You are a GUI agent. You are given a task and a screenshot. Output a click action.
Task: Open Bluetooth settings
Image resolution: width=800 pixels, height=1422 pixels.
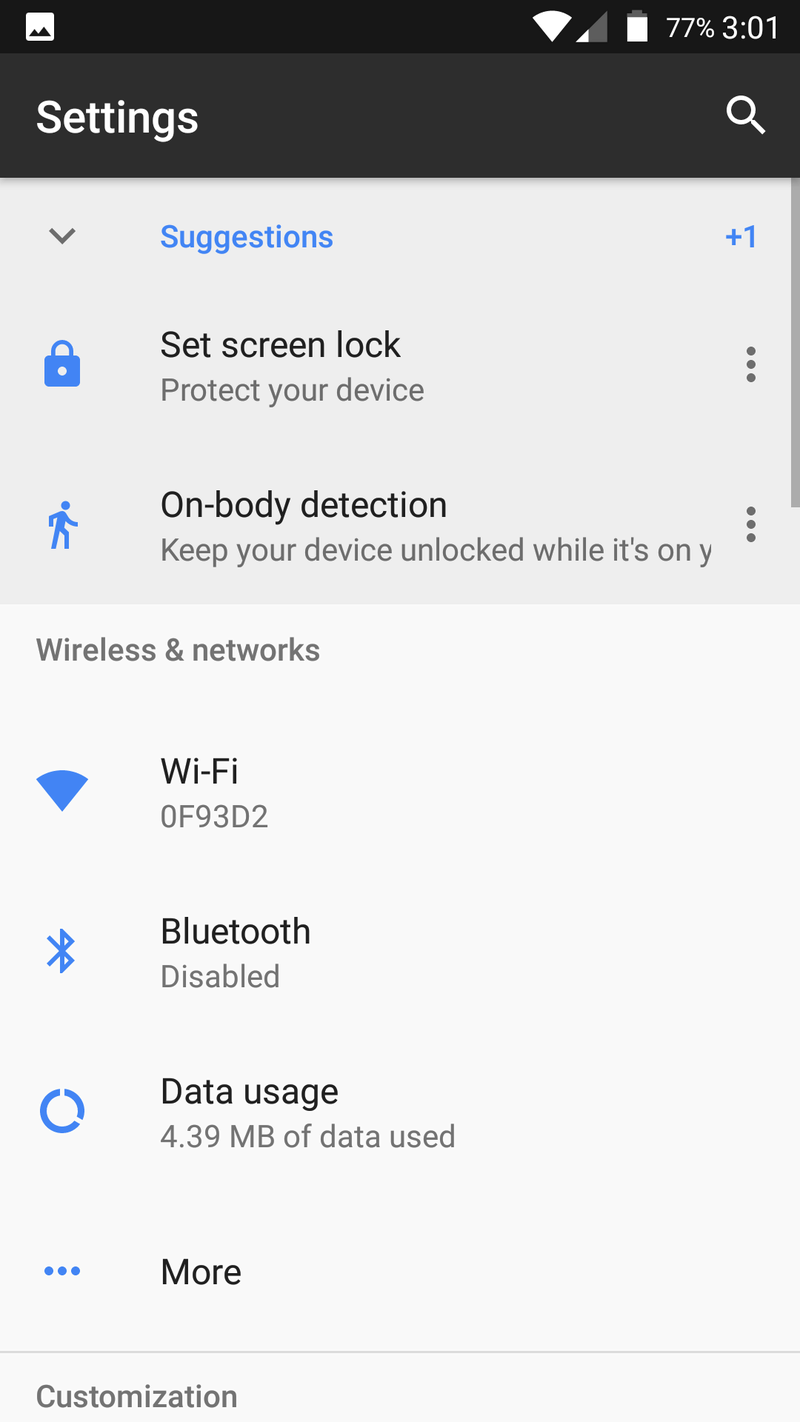[400, 952]
